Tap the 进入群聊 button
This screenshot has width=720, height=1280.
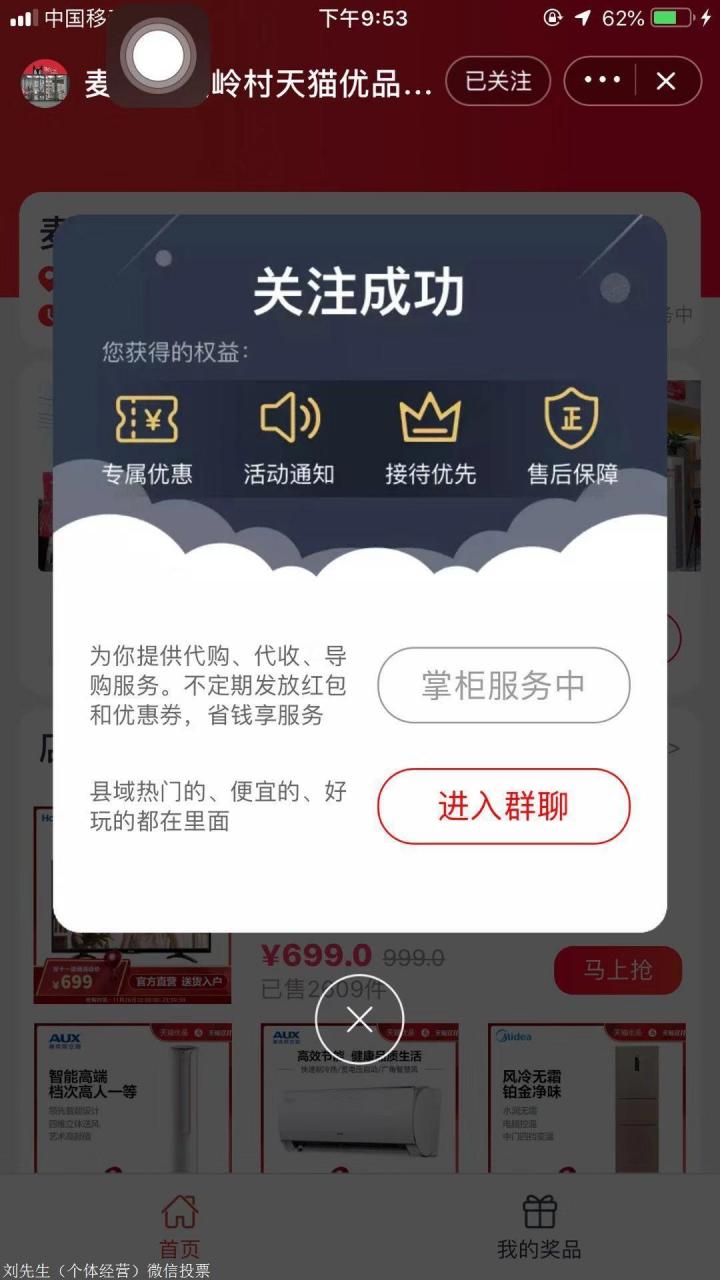click(503, 806)
